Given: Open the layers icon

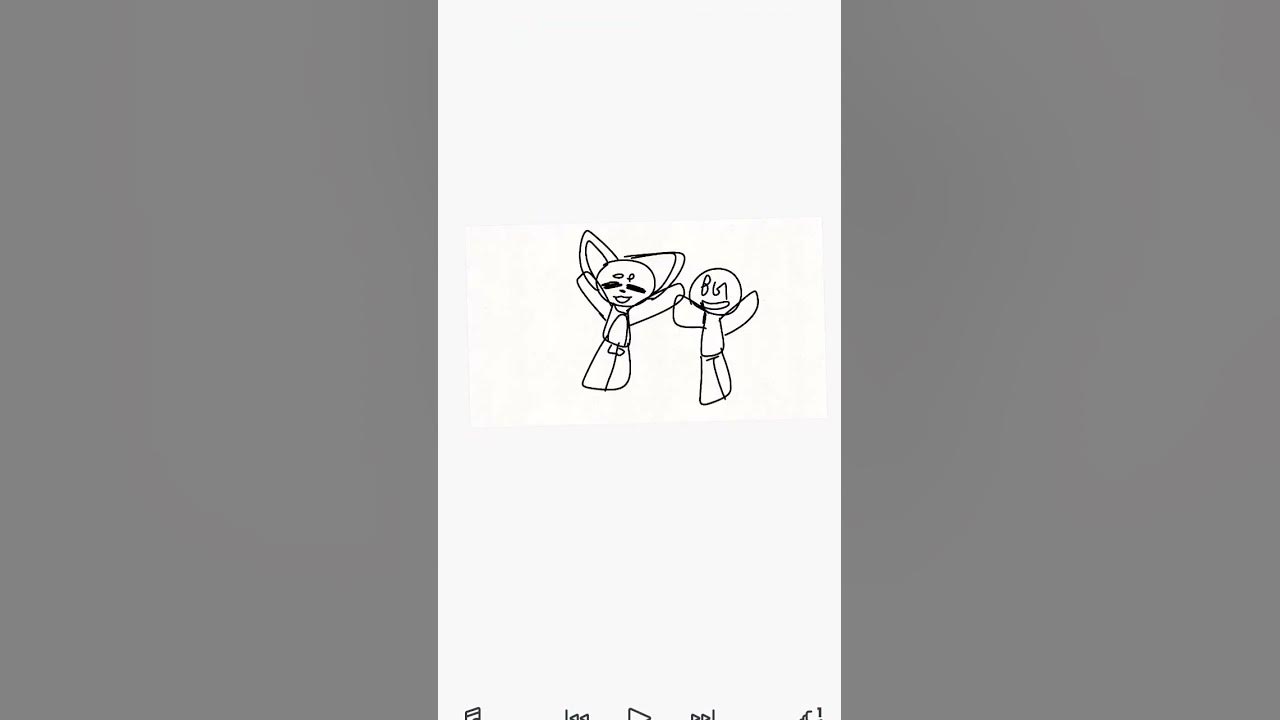Looking at the screenshot, I should (x=811, y=714).
